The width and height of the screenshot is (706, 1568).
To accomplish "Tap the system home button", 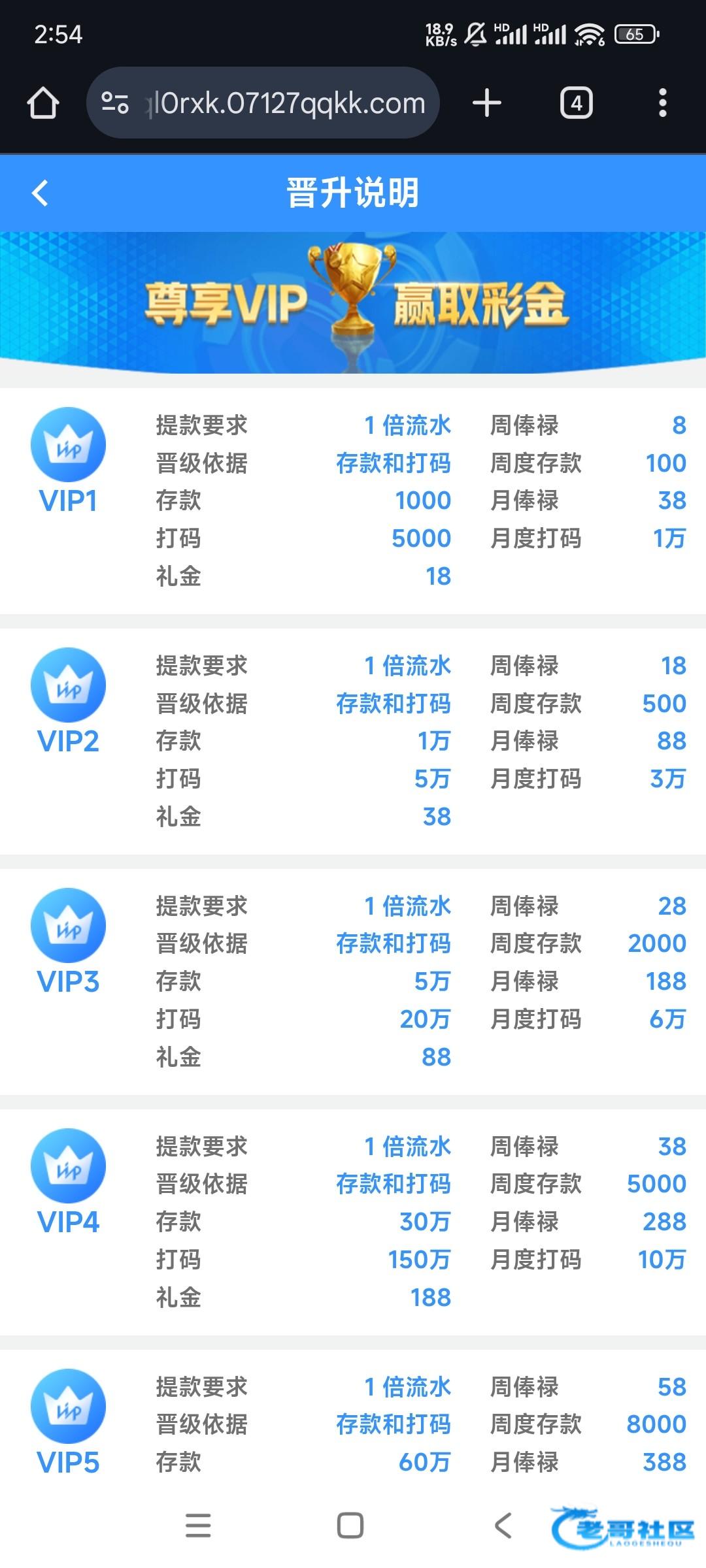I will pyautogui.click(x=350, y=1526).
